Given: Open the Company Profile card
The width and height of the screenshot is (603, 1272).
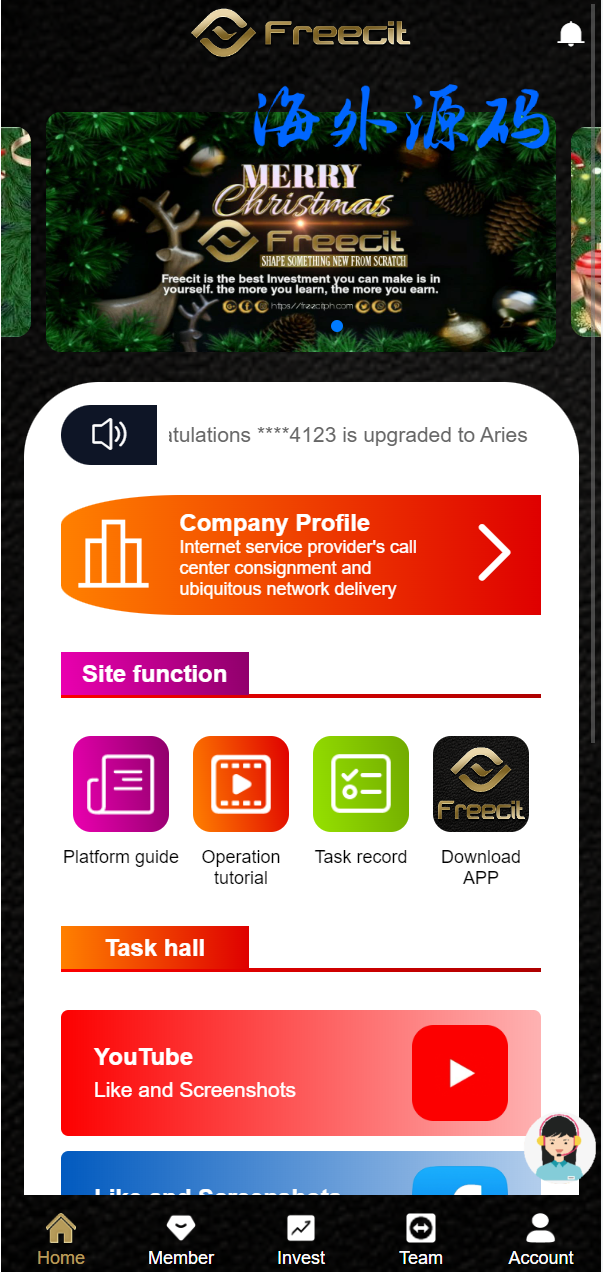Looking at the screenshot, I should pyautogui.click(x=300, y=555).
